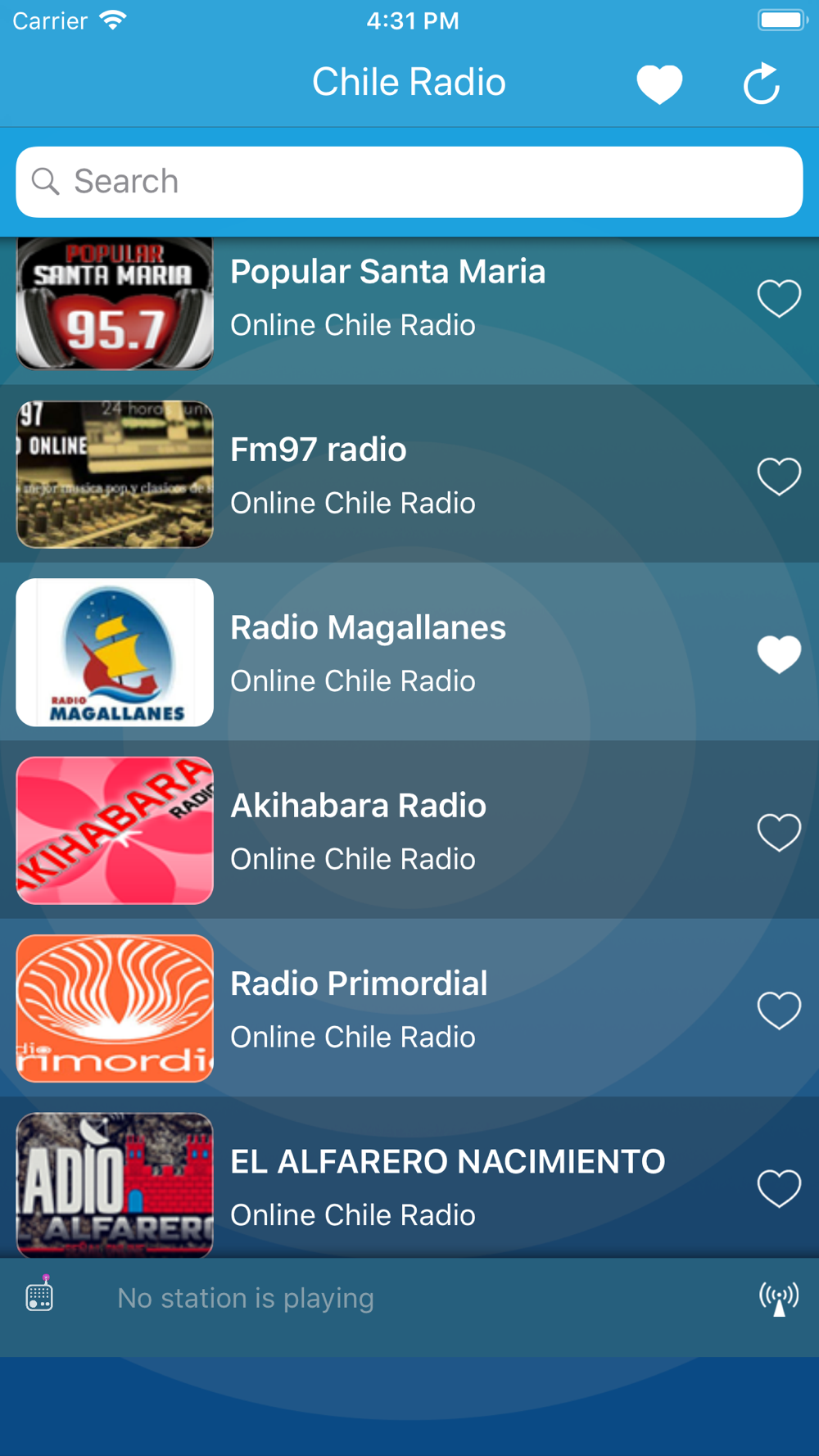
Task: Remove Radio Magallanes from favorites
Action: [779, 654]
